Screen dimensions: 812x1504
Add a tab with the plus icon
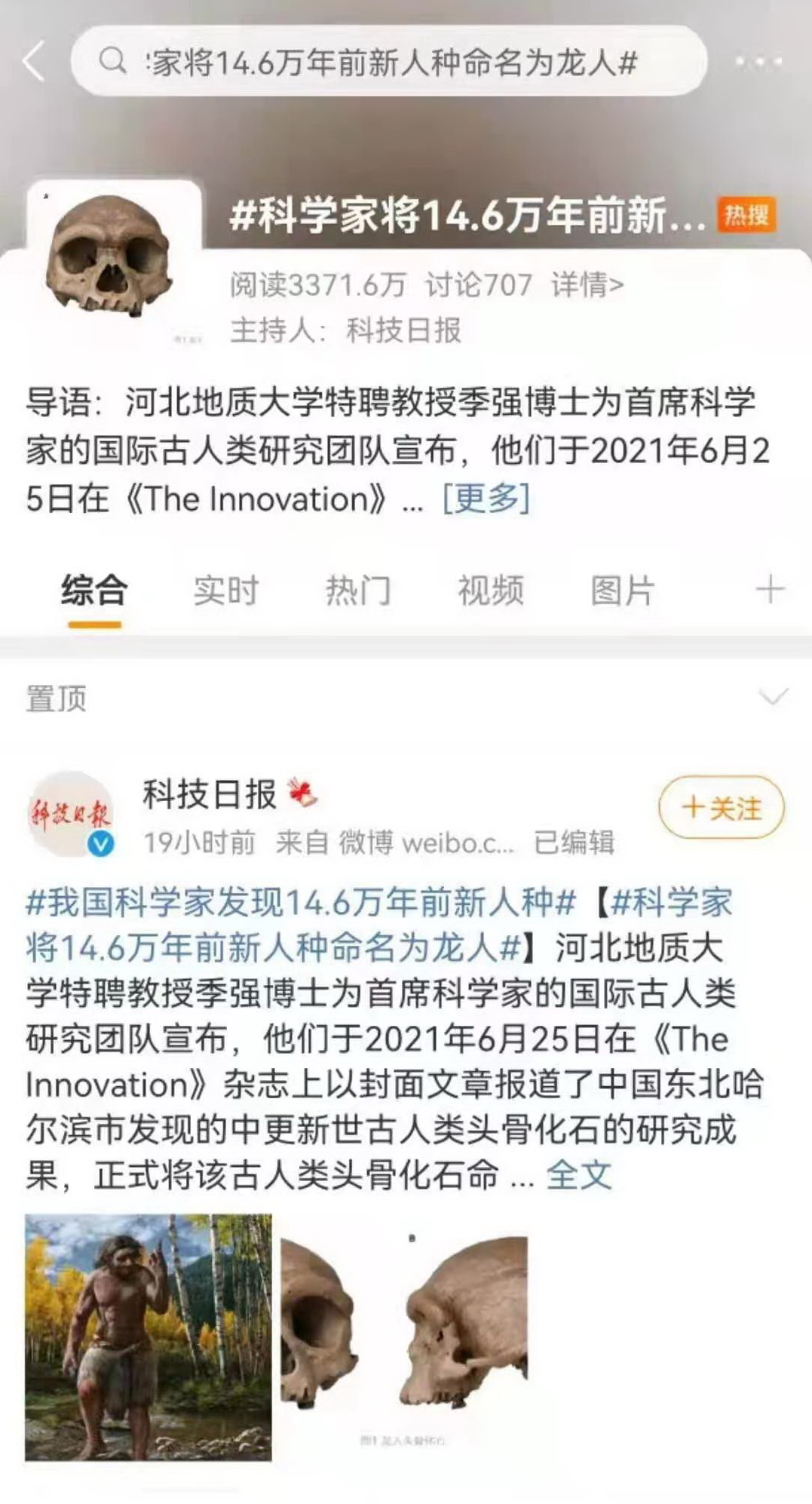point(770,590)
